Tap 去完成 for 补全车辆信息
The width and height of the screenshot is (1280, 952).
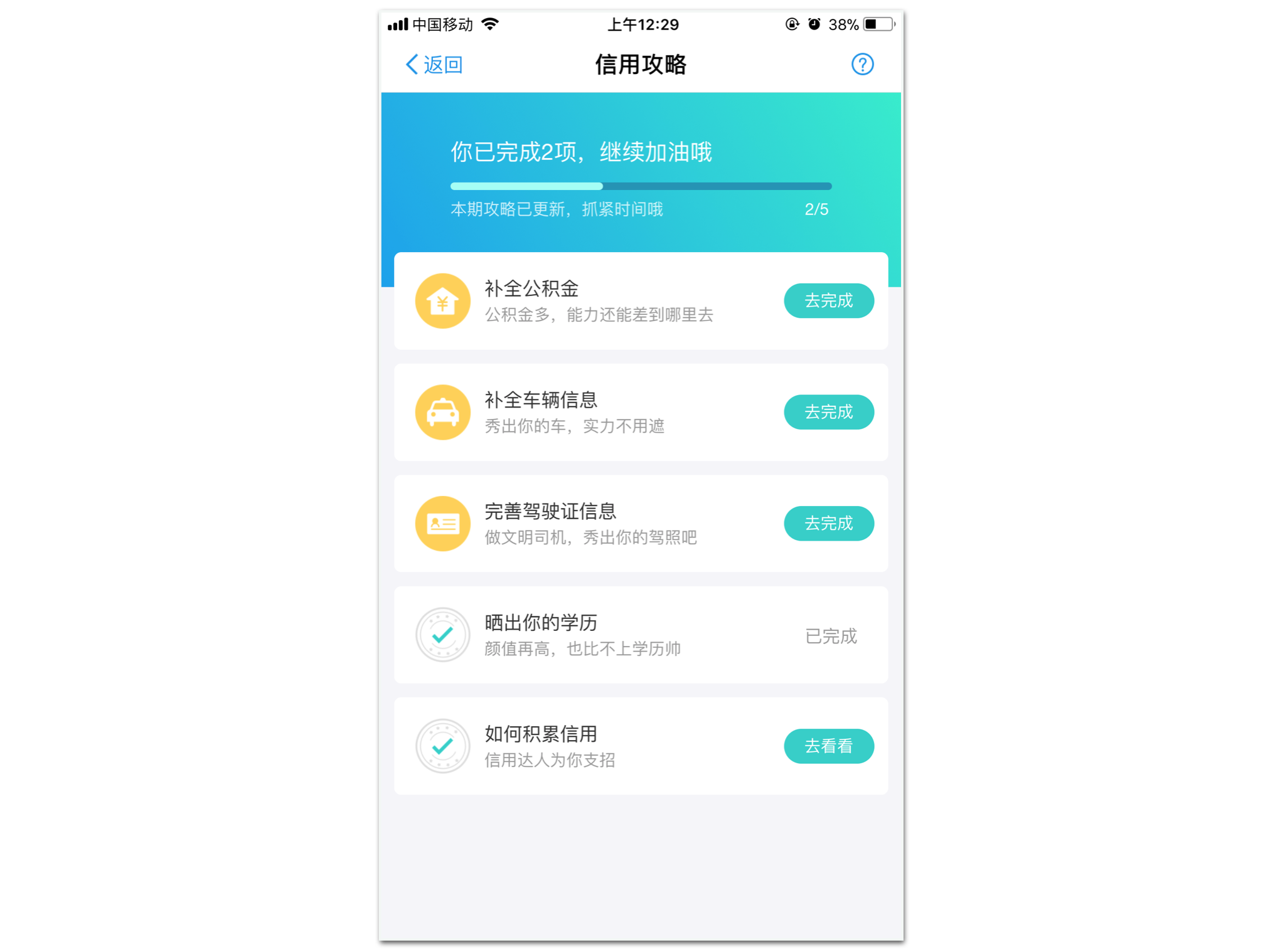pyautogui.click(x=828, y=412)
